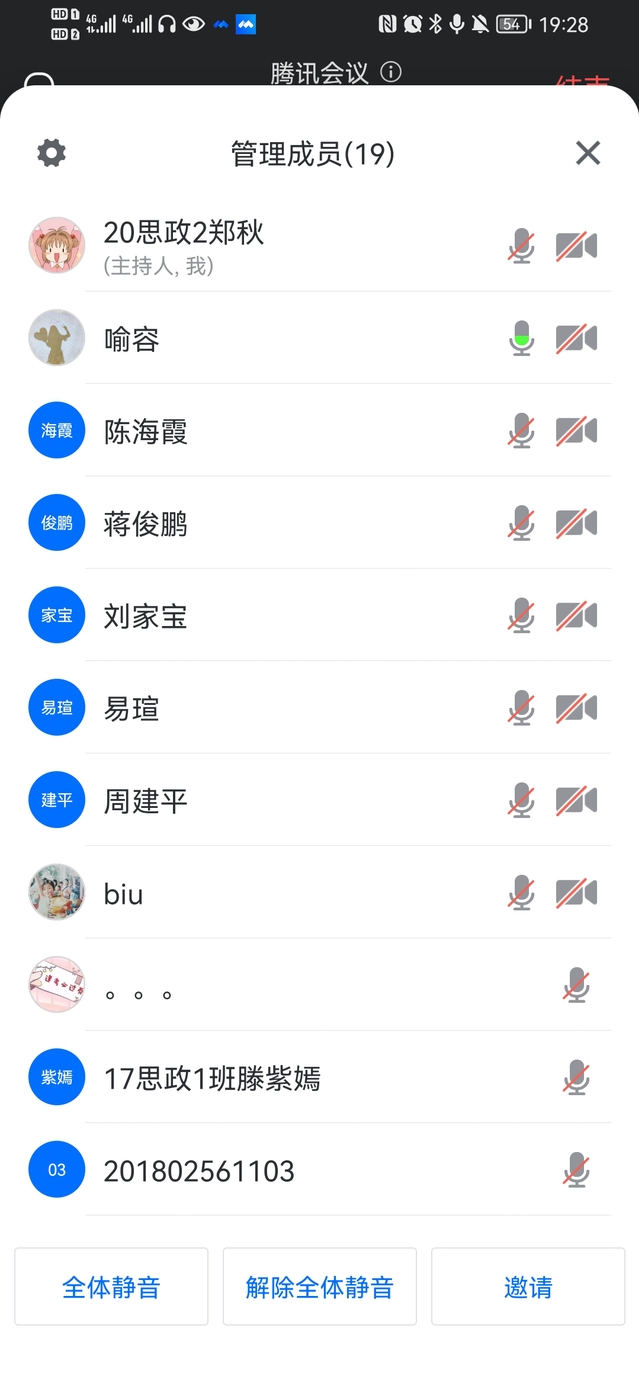Toggle the microphone for member 。。。
The height and width of the screenshot is (1386, 639).
click(x=576, y=985)
